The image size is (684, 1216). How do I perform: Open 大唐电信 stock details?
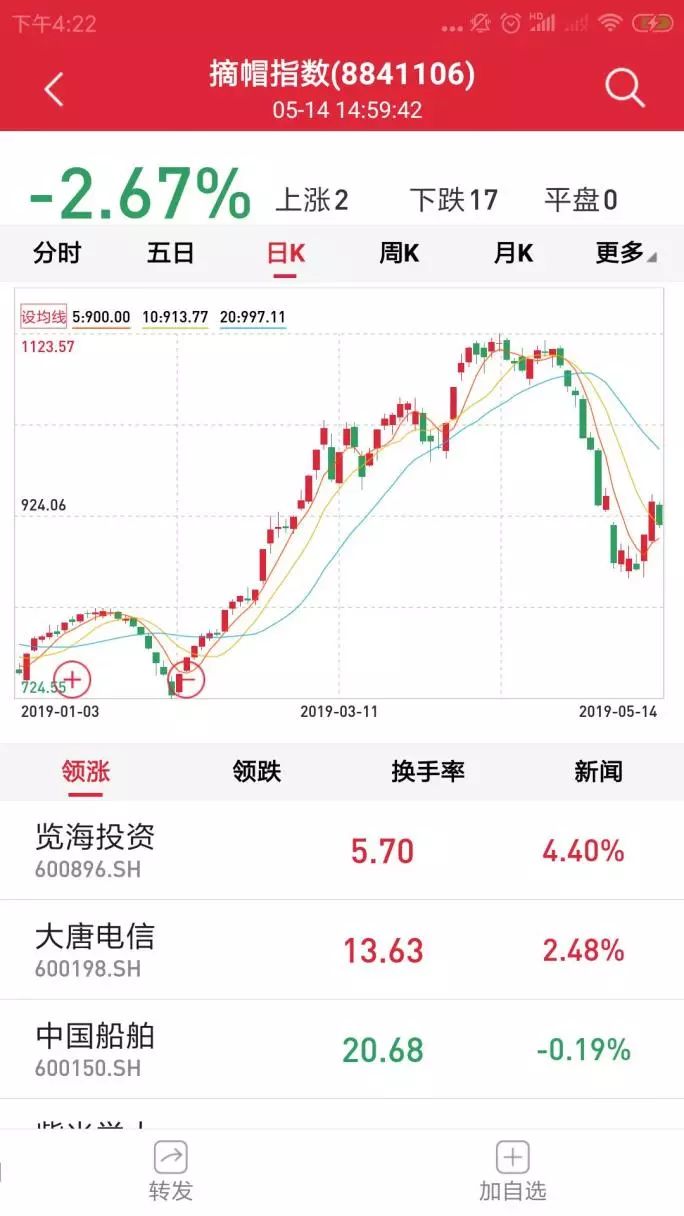click(342, 950)
